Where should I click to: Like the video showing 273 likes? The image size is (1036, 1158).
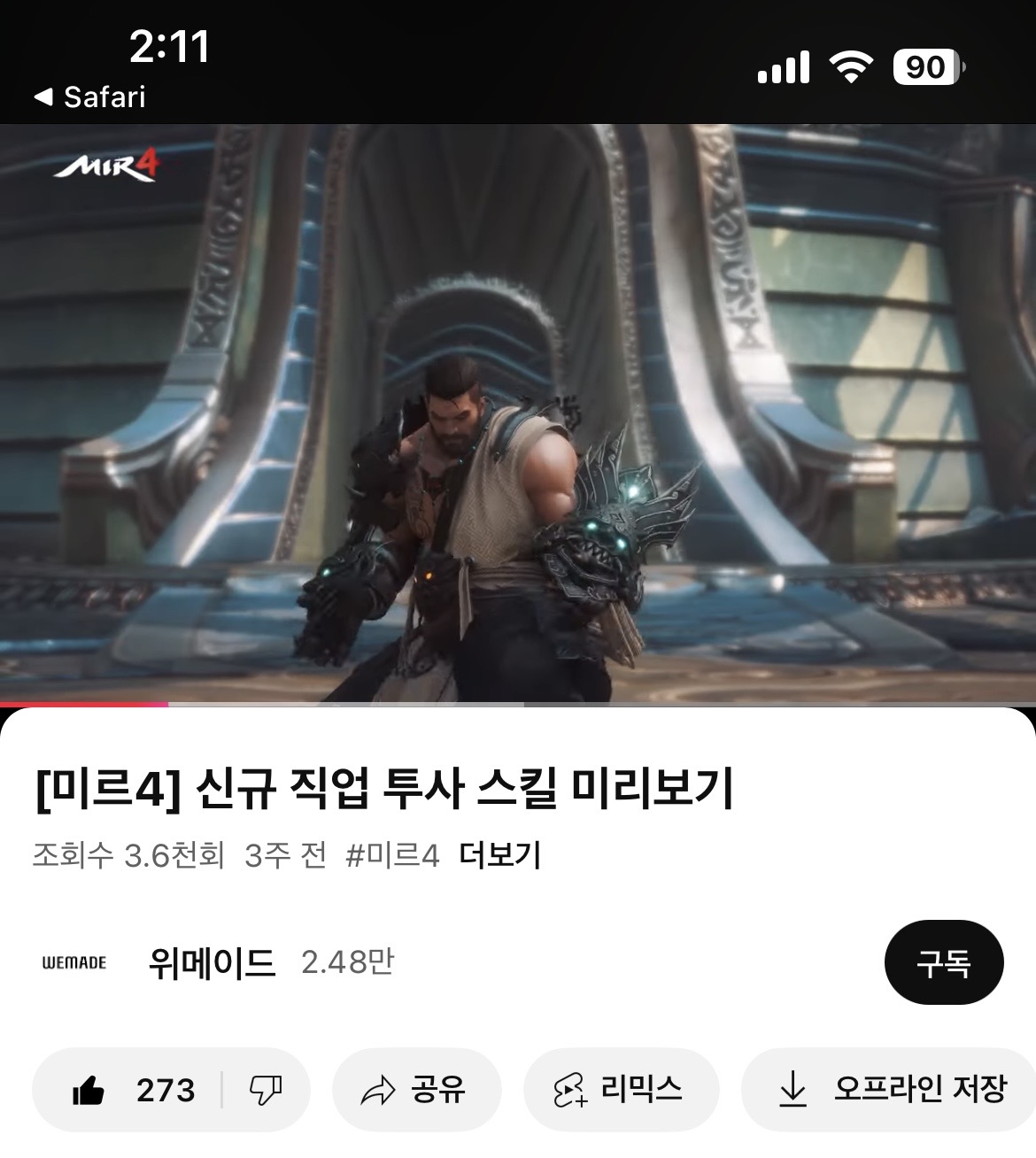[133, 1090]
